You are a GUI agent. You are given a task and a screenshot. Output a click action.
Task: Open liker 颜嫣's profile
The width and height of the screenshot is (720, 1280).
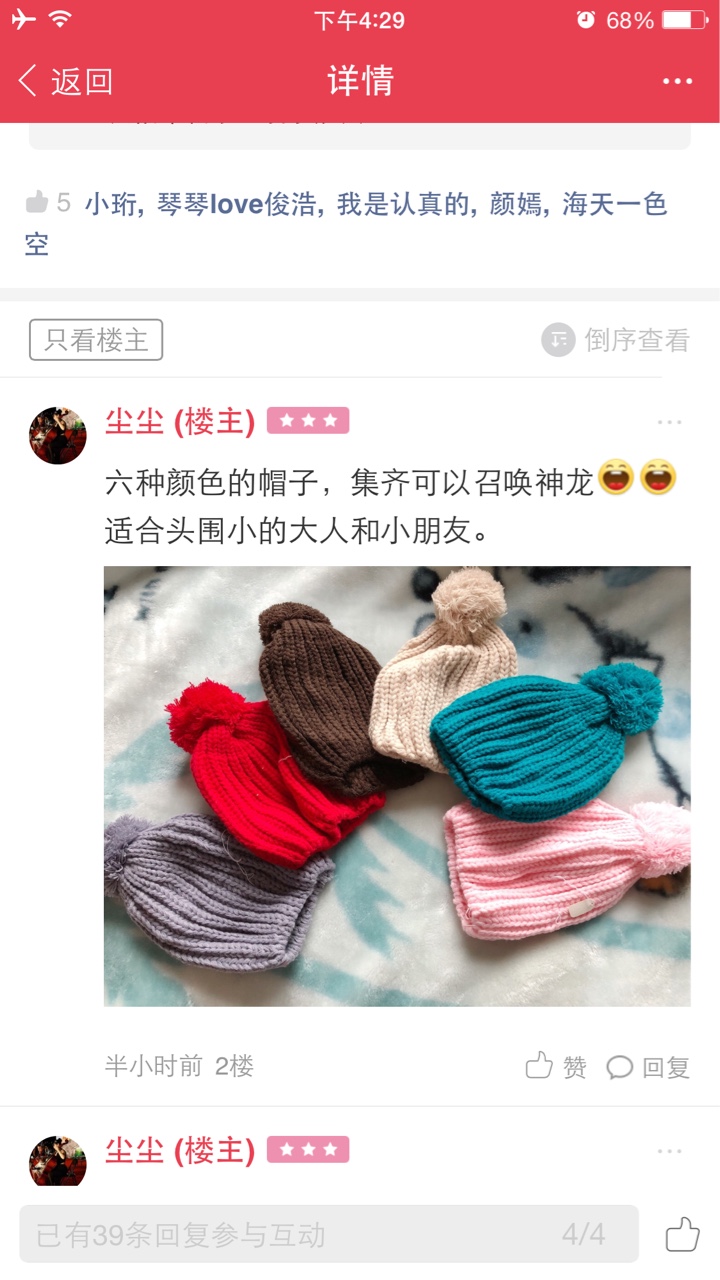[x=515, y=205]
